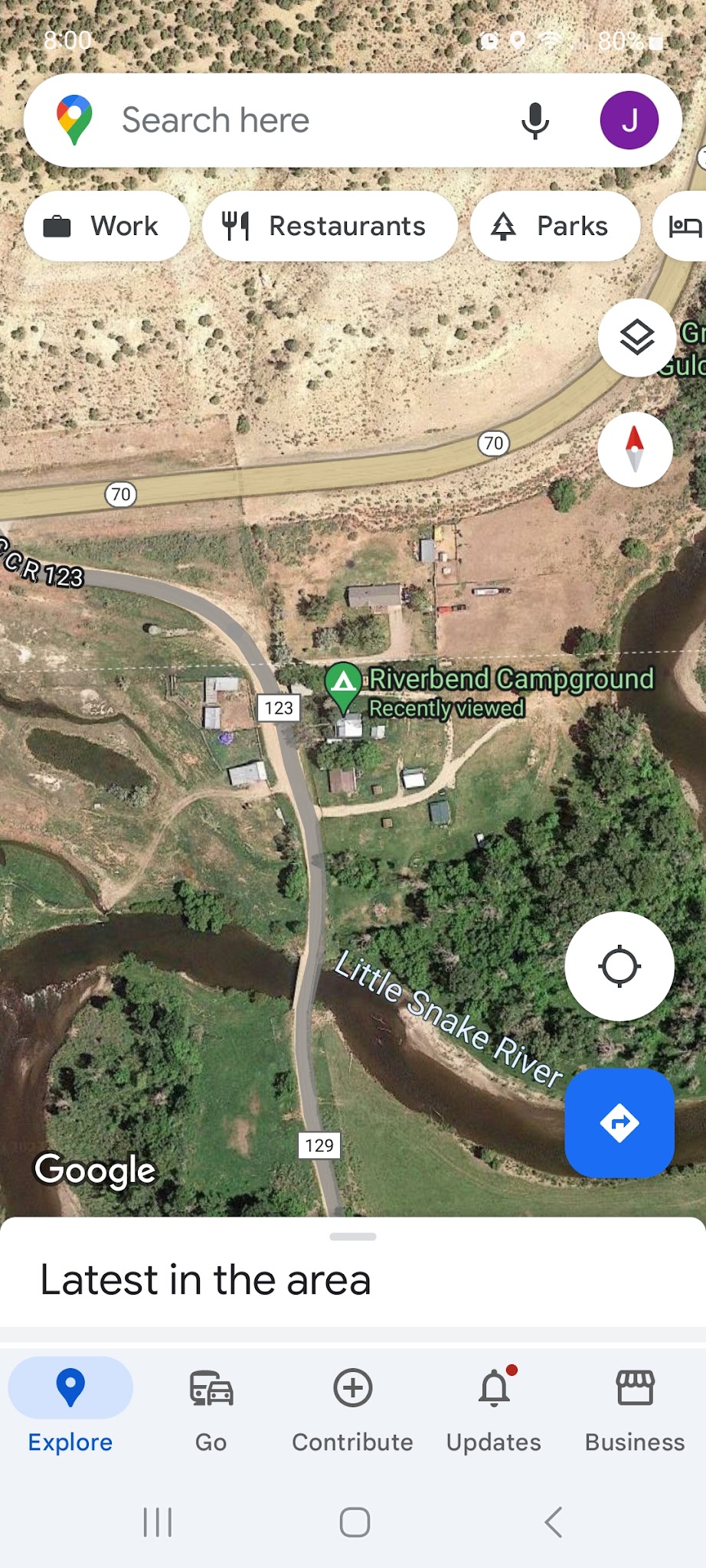The width and height of the screenshot is (706, 1568).
Task: Tap the compass to reset map orientation
Action: click(x=636, y=449)
